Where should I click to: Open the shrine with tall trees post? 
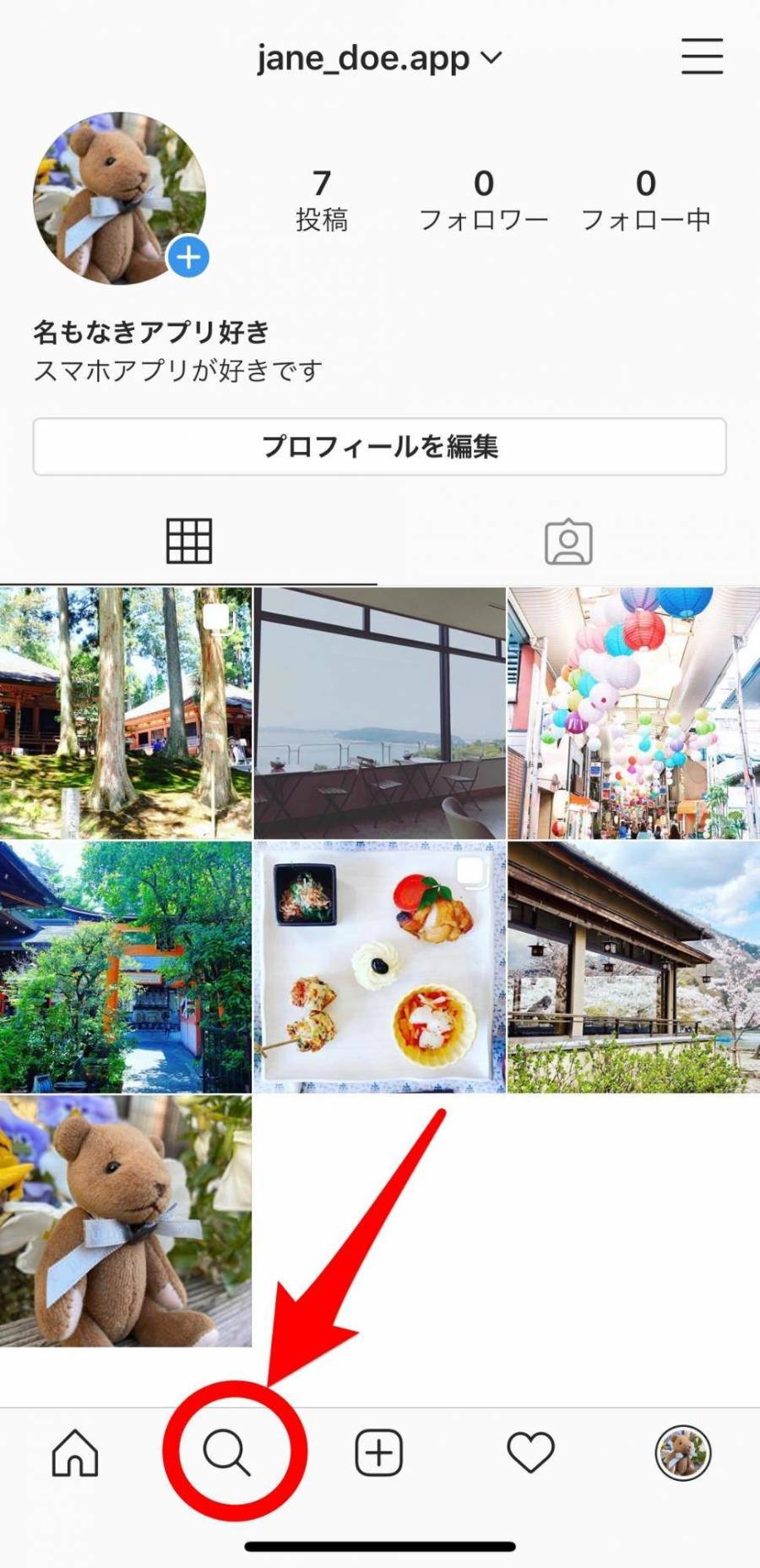click(x=126, y=713)
